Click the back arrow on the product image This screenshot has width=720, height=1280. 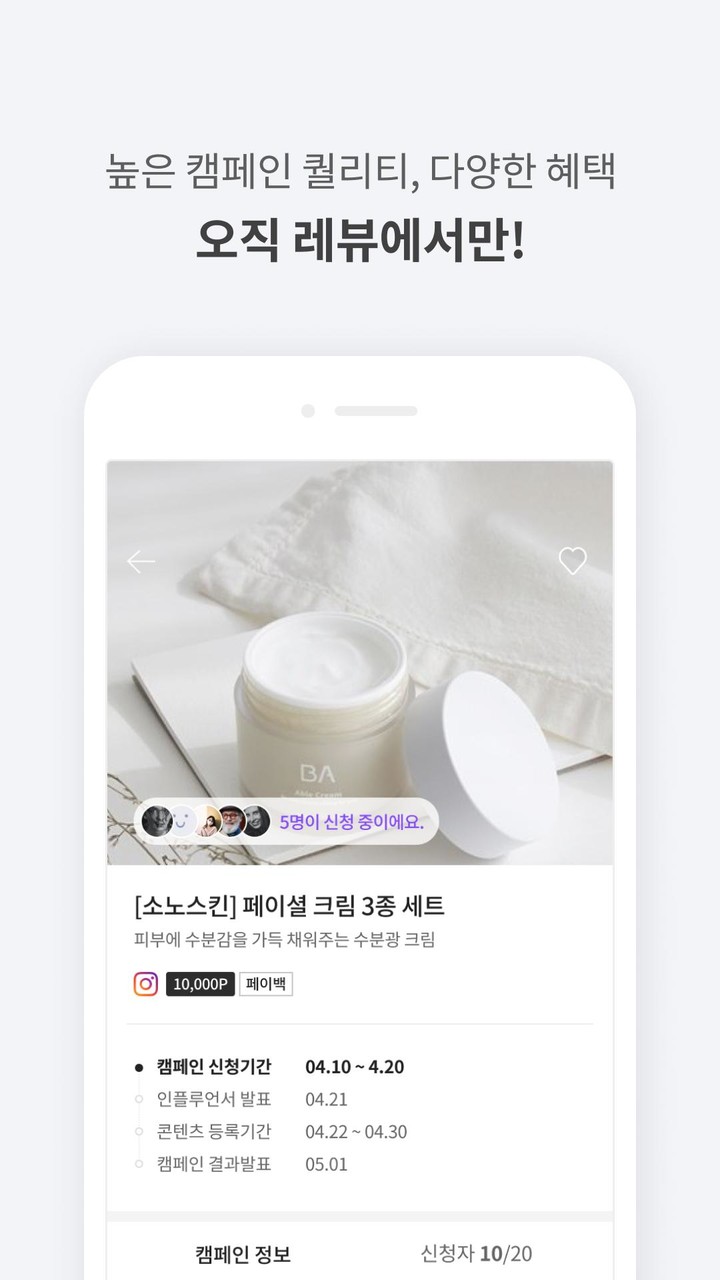tap(140, 560)
